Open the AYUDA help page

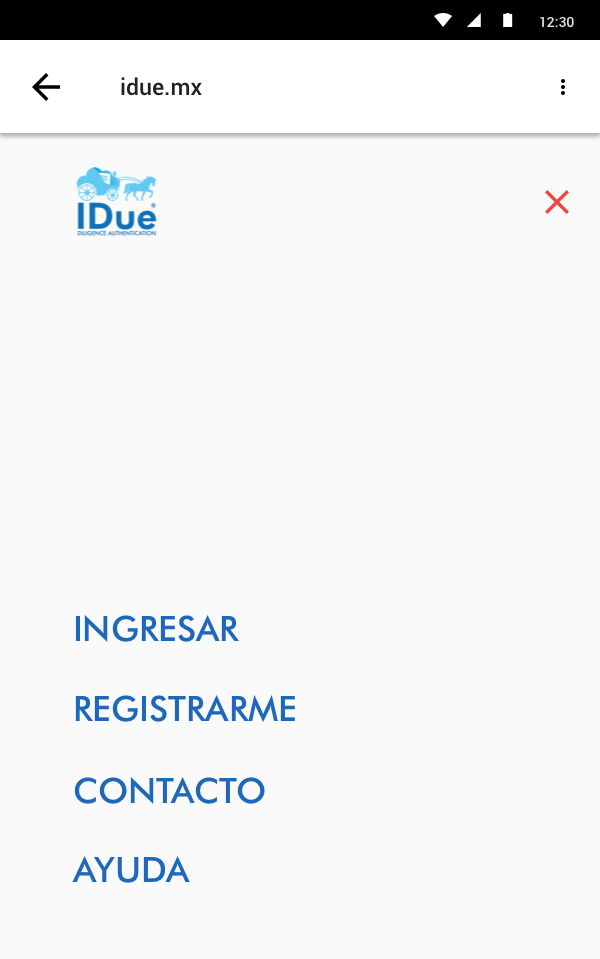[131, 870]
